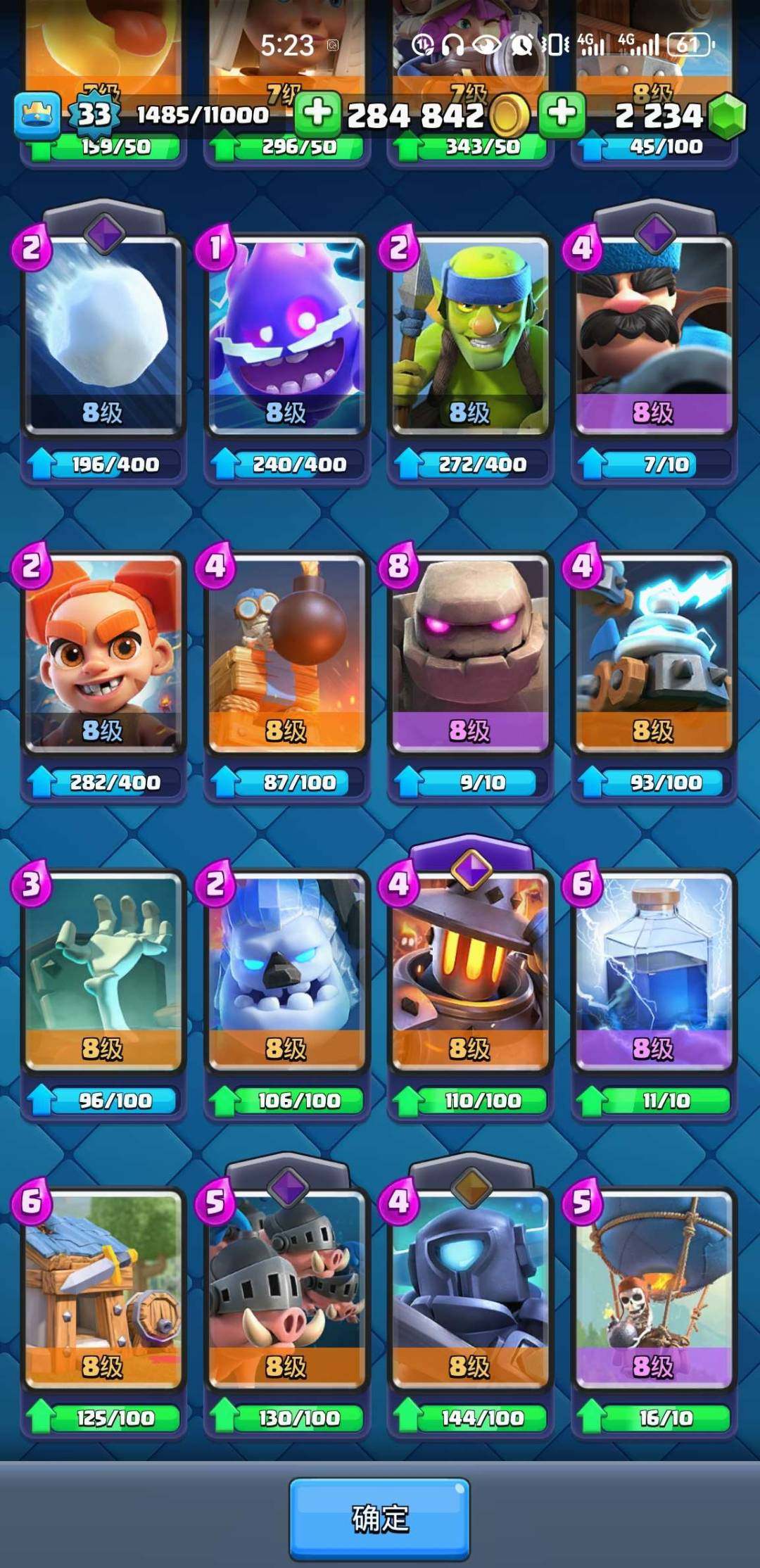The image size is (760, 1568).
Task: Add gold using the plus button
Action: (x=317, y=114)
